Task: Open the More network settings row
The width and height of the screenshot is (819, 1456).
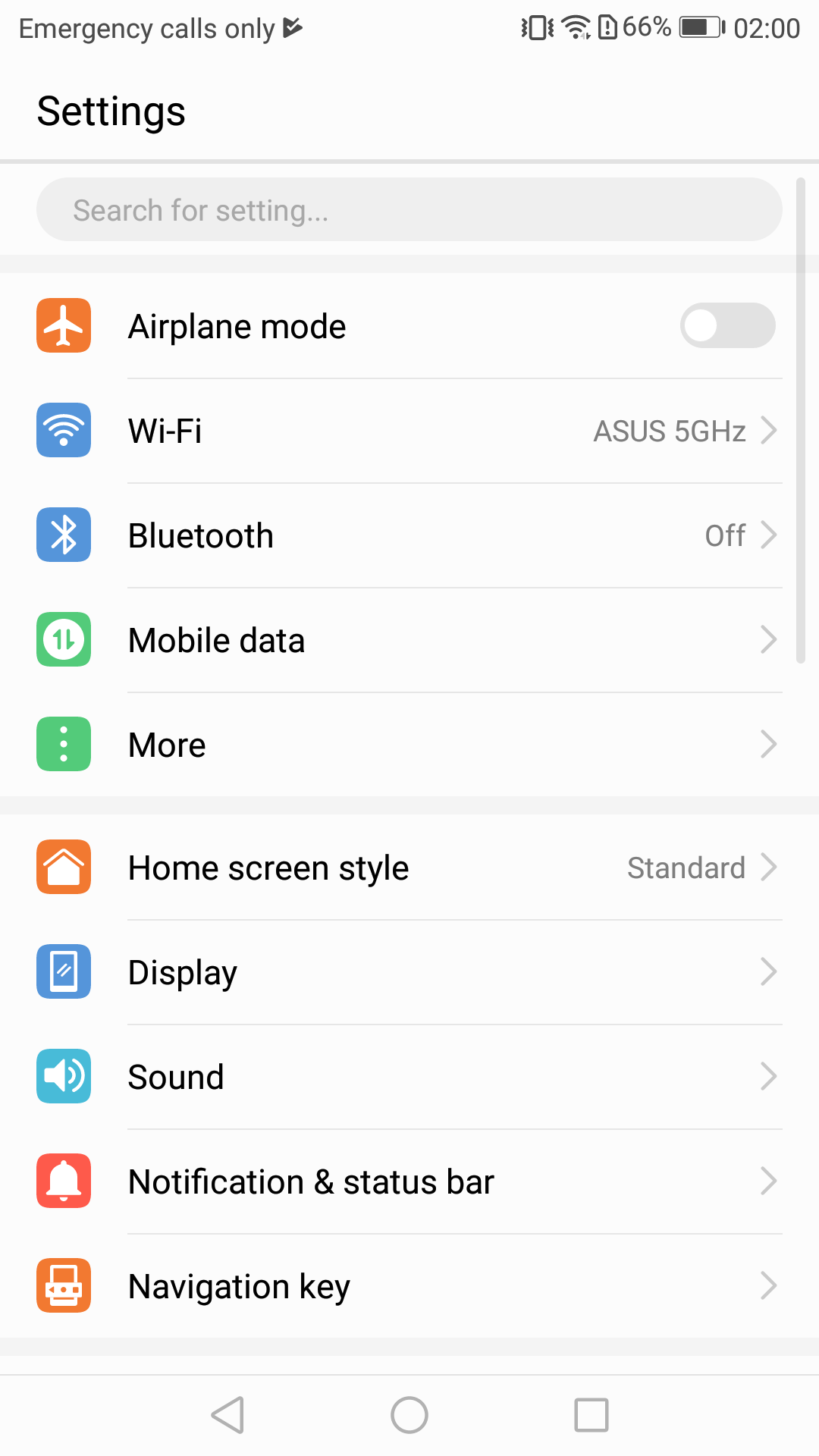Action: pos(409,745)
